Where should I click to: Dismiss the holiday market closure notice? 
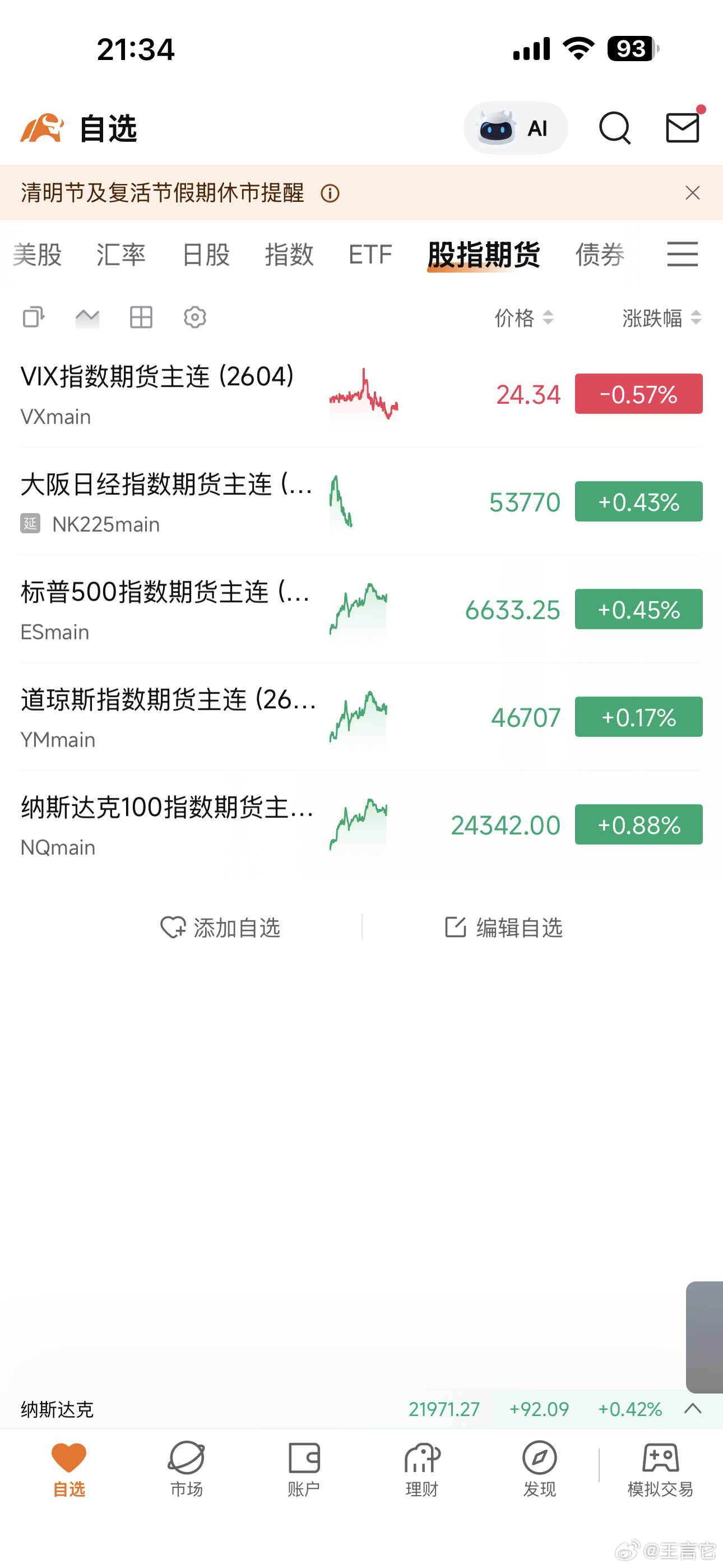click(692, 193)
